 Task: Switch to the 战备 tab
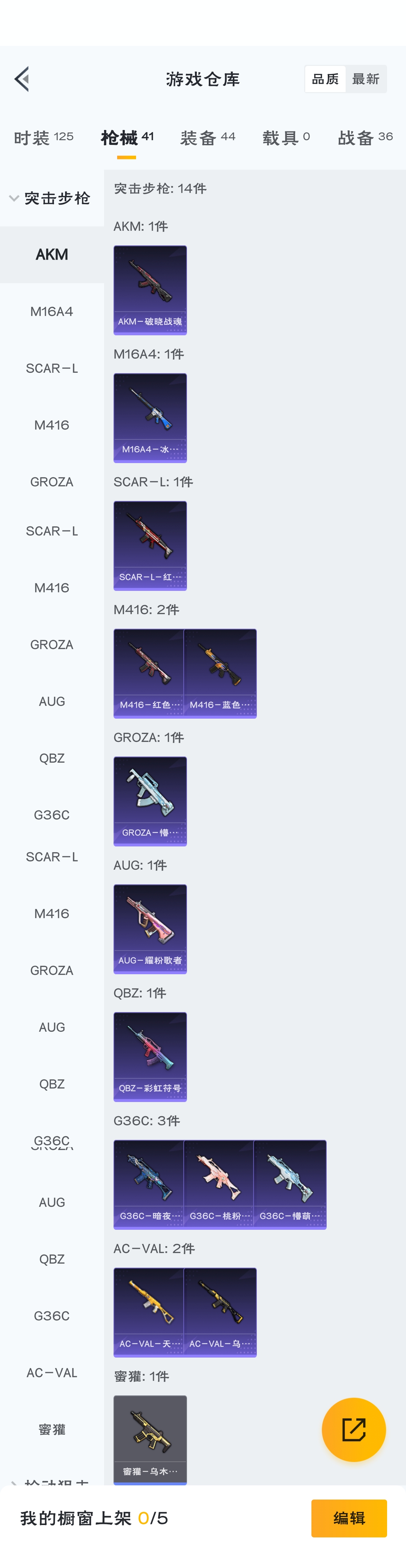(x=365, y=138)
